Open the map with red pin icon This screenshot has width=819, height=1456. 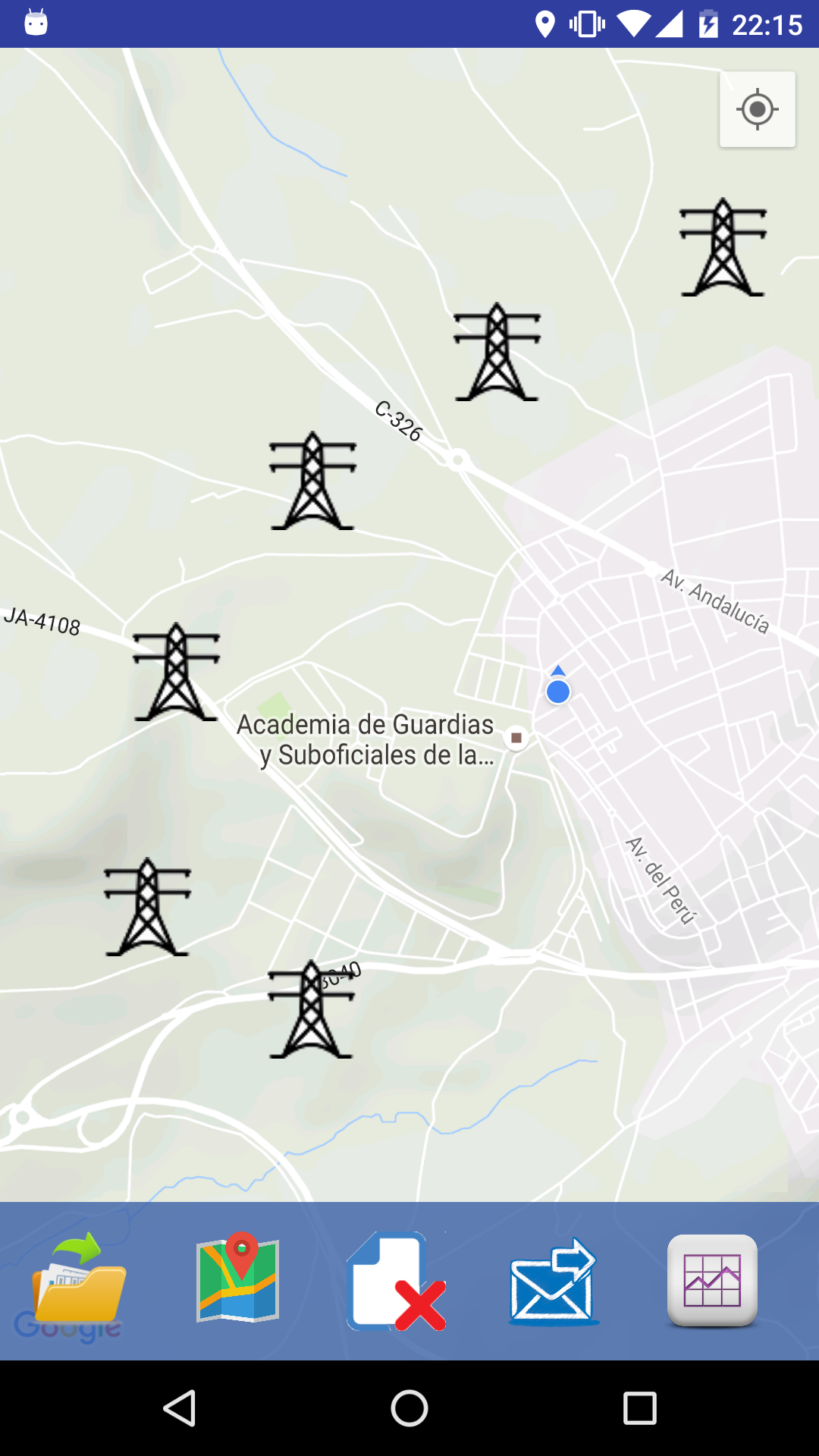coord(238,1279)
